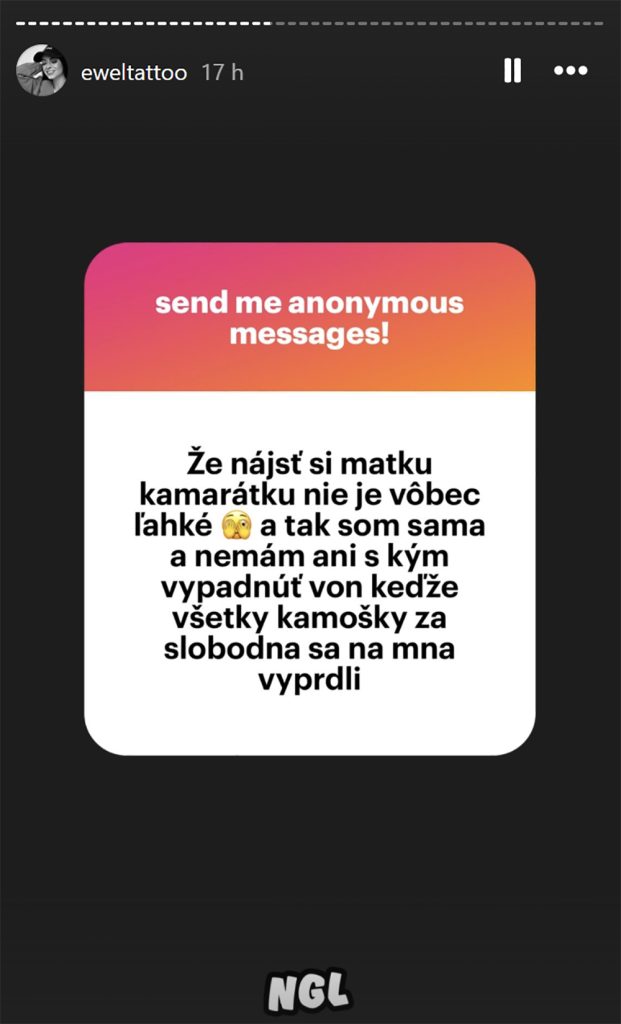Open eweltattoo's profile picture
The image size is (621, 1024).
point(42,71)
